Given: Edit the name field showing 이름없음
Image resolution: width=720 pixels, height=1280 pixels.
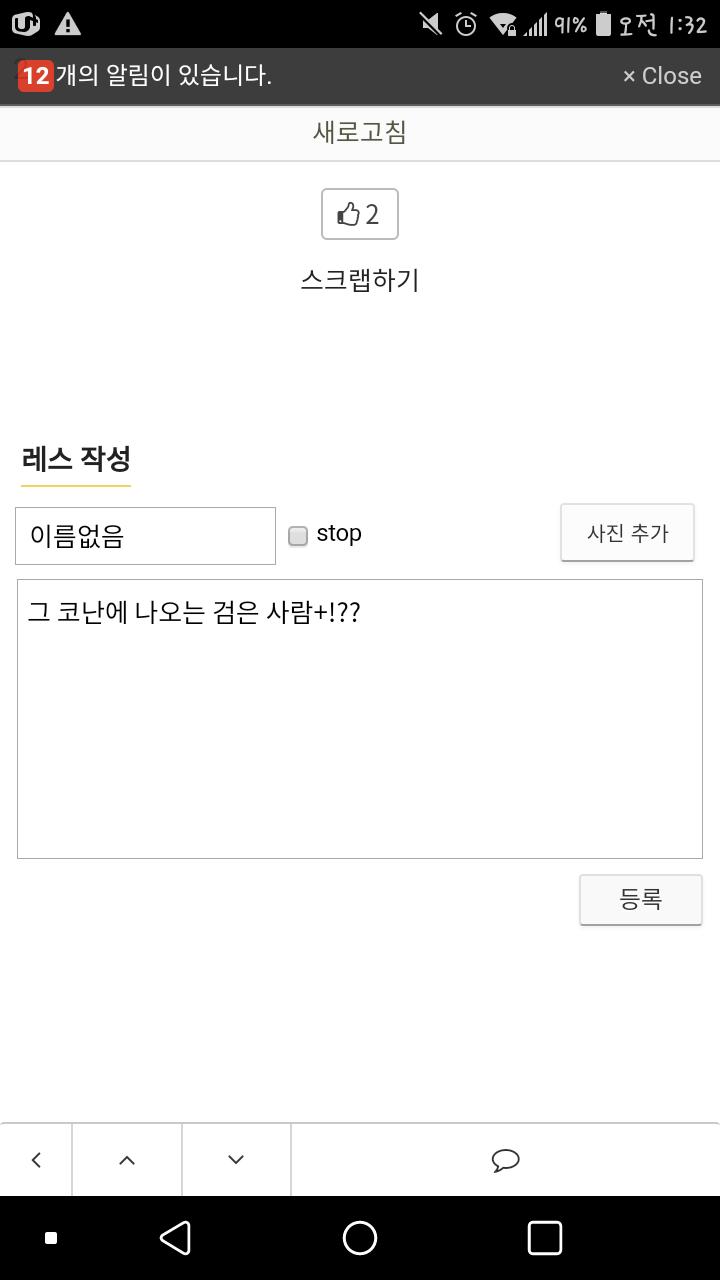Looking at the screenshot, I should click(x=145, y=536).
